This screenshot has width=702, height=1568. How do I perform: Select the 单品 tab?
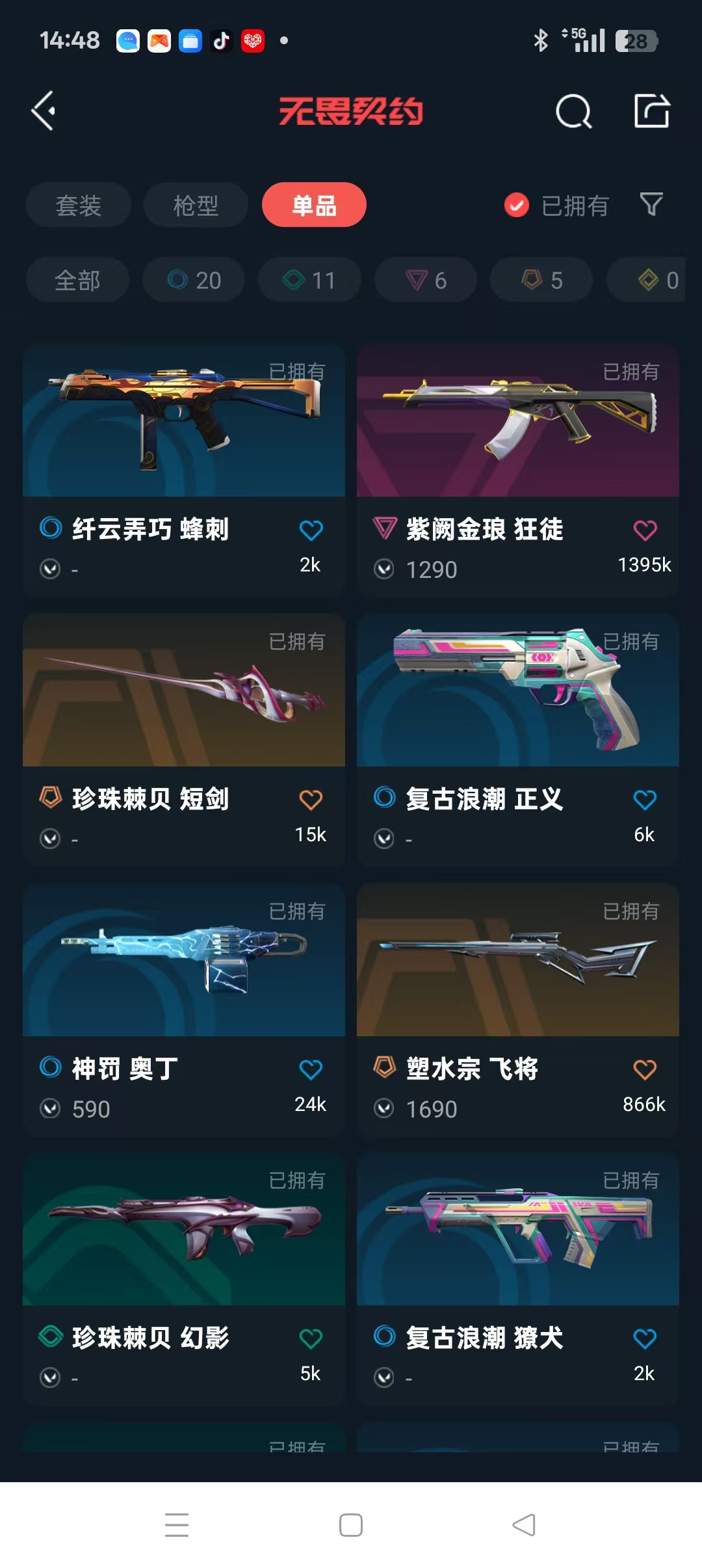314,205
